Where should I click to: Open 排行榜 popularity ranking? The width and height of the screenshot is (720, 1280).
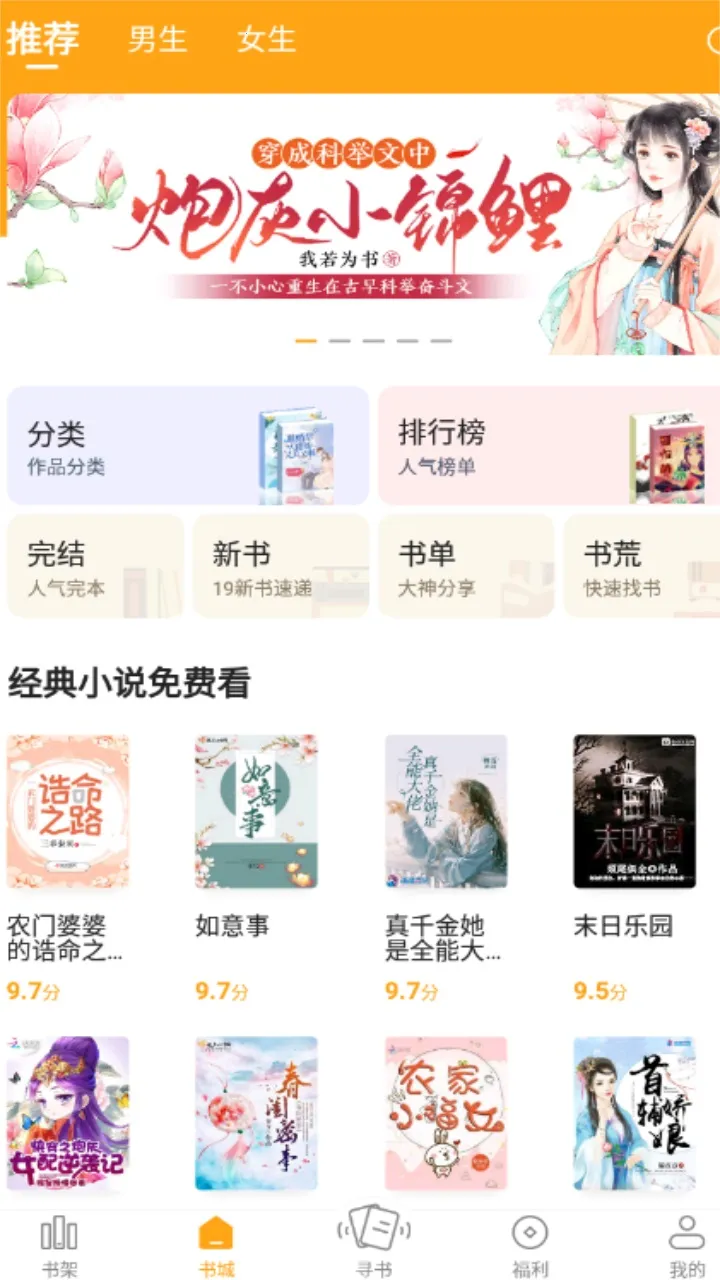point(548,446)
